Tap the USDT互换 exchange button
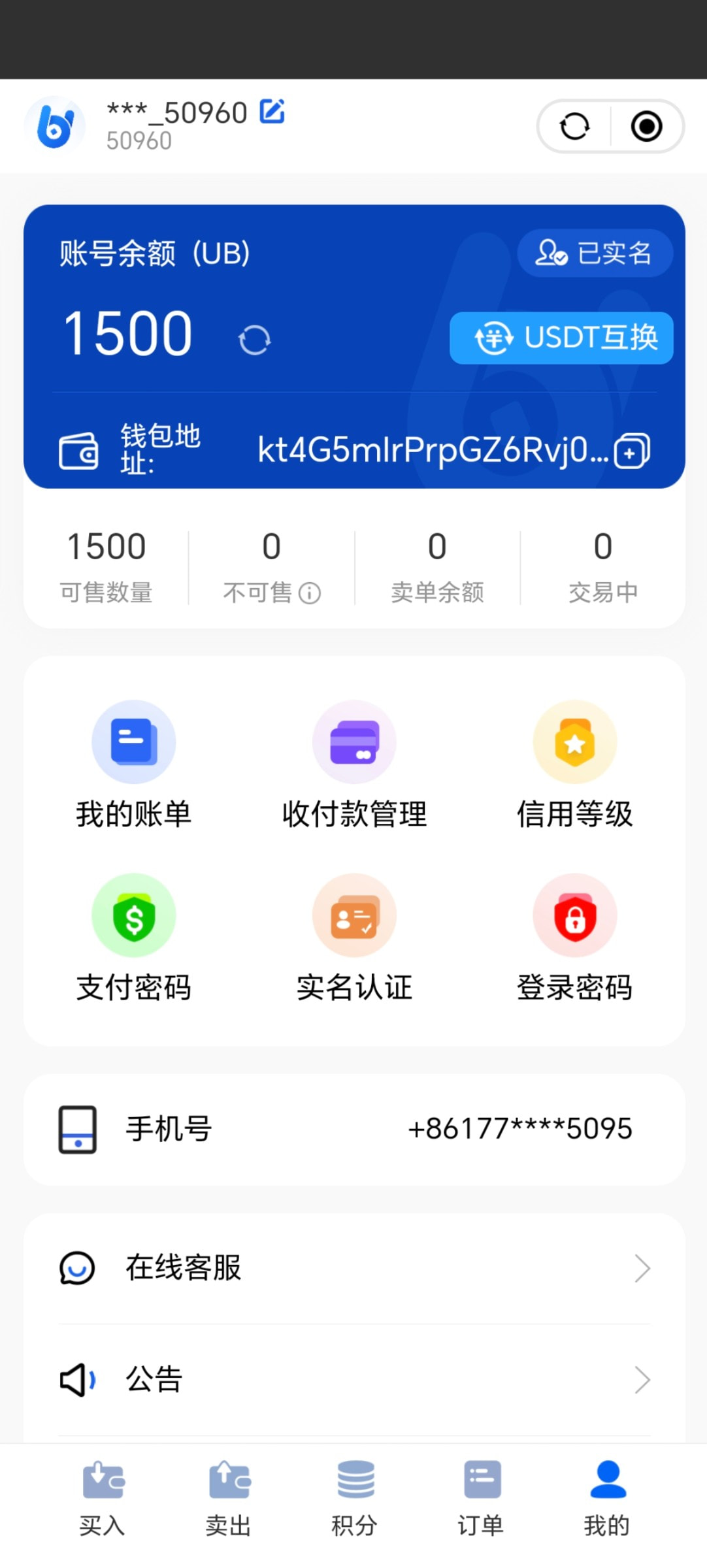 [561, 338]
